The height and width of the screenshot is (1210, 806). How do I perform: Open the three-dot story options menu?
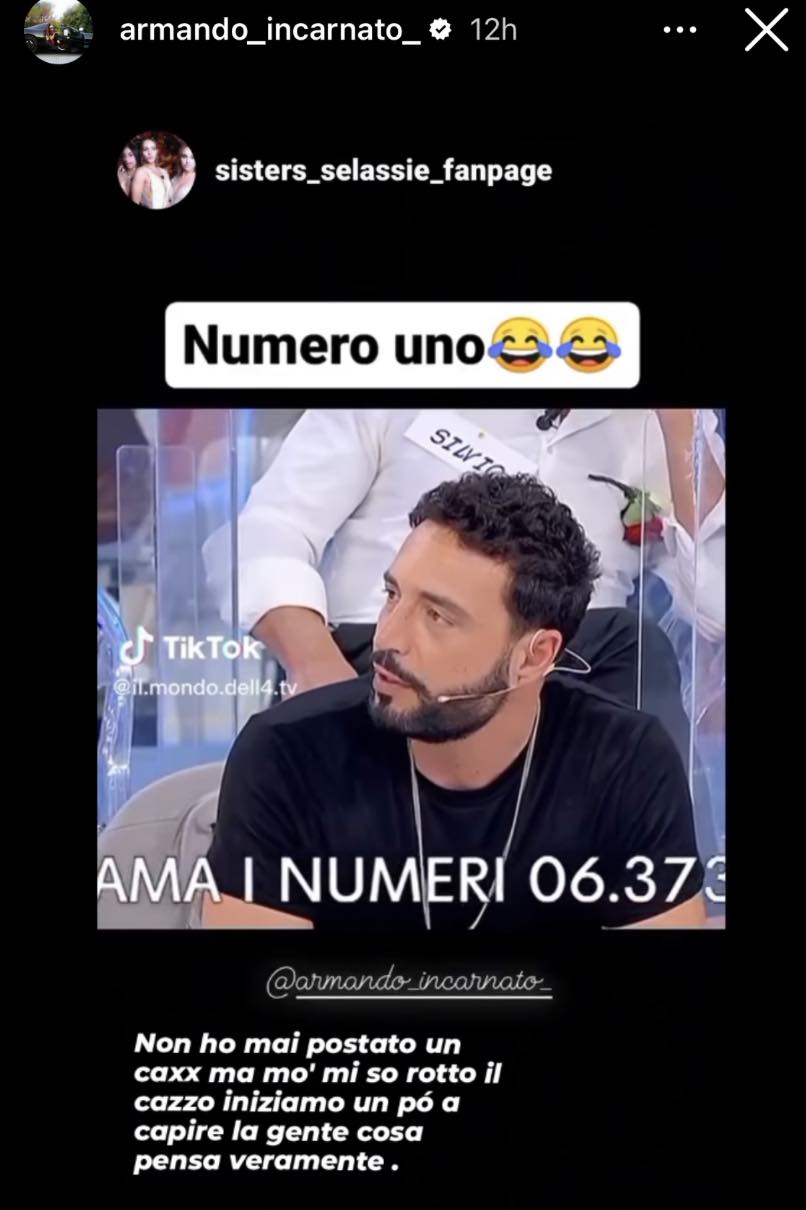coord(679,31)
